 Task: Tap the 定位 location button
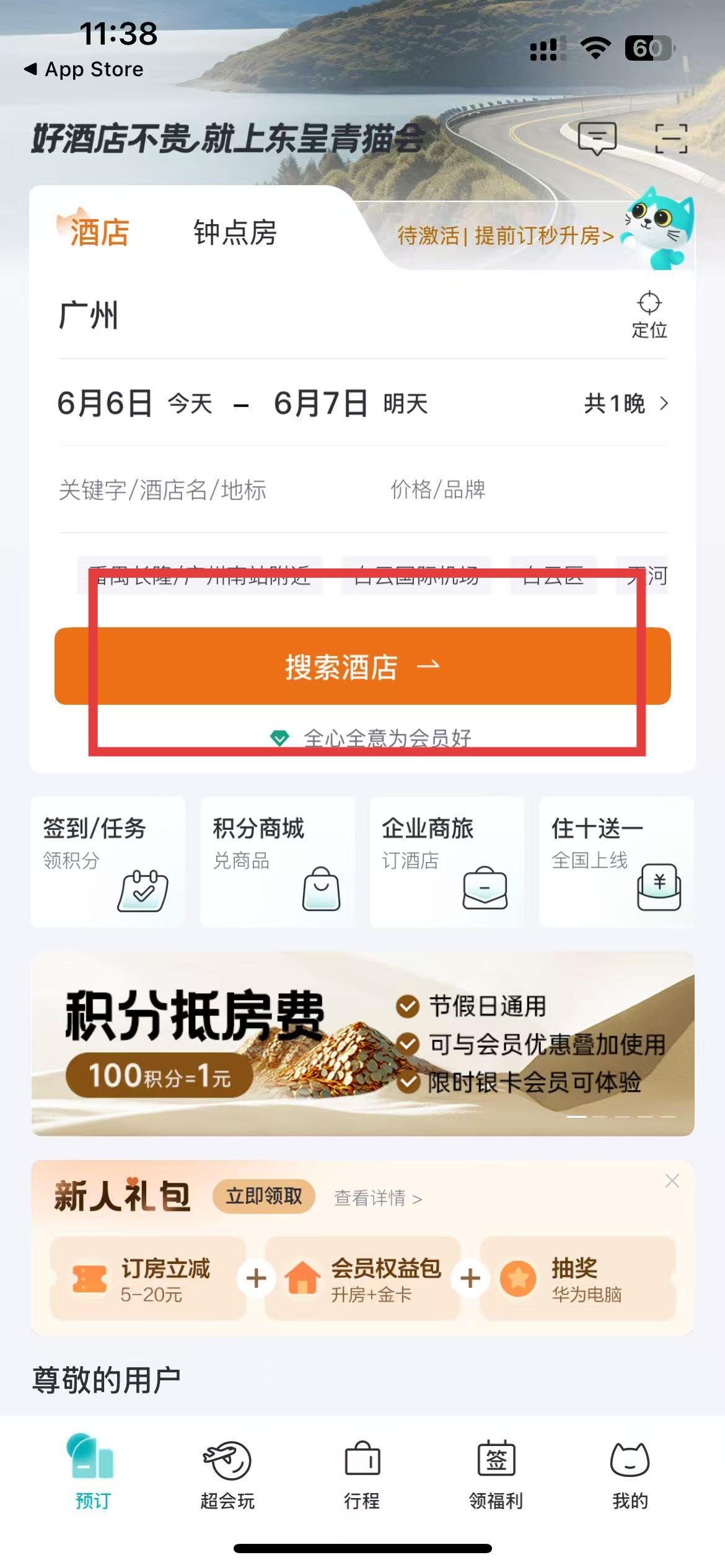(x=649, y=315)
